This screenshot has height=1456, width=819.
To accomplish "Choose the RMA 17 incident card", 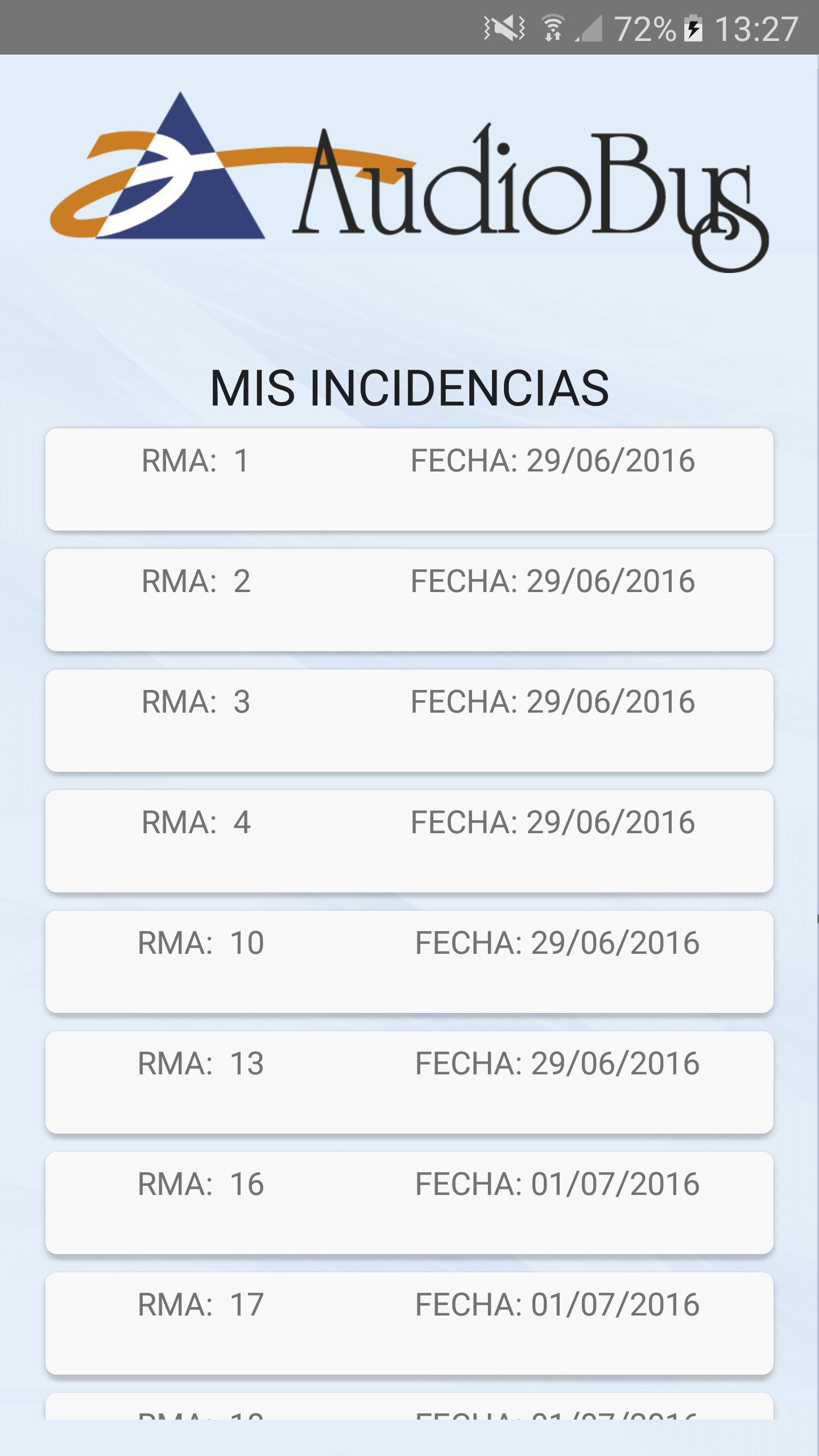I will pos(409,1323).
